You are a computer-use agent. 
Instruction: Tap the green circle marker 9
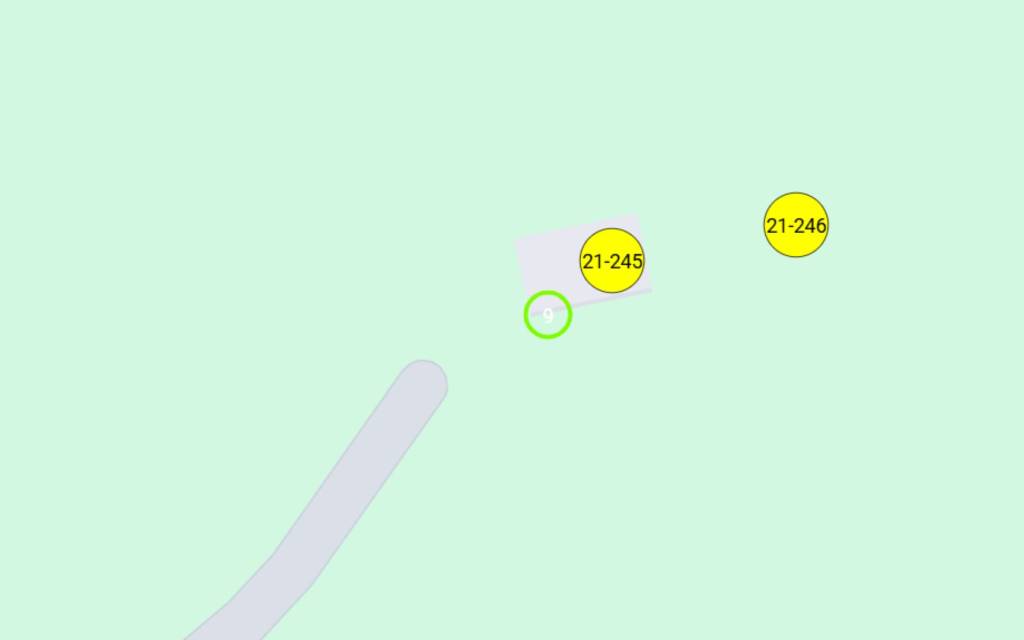point(548,315)
